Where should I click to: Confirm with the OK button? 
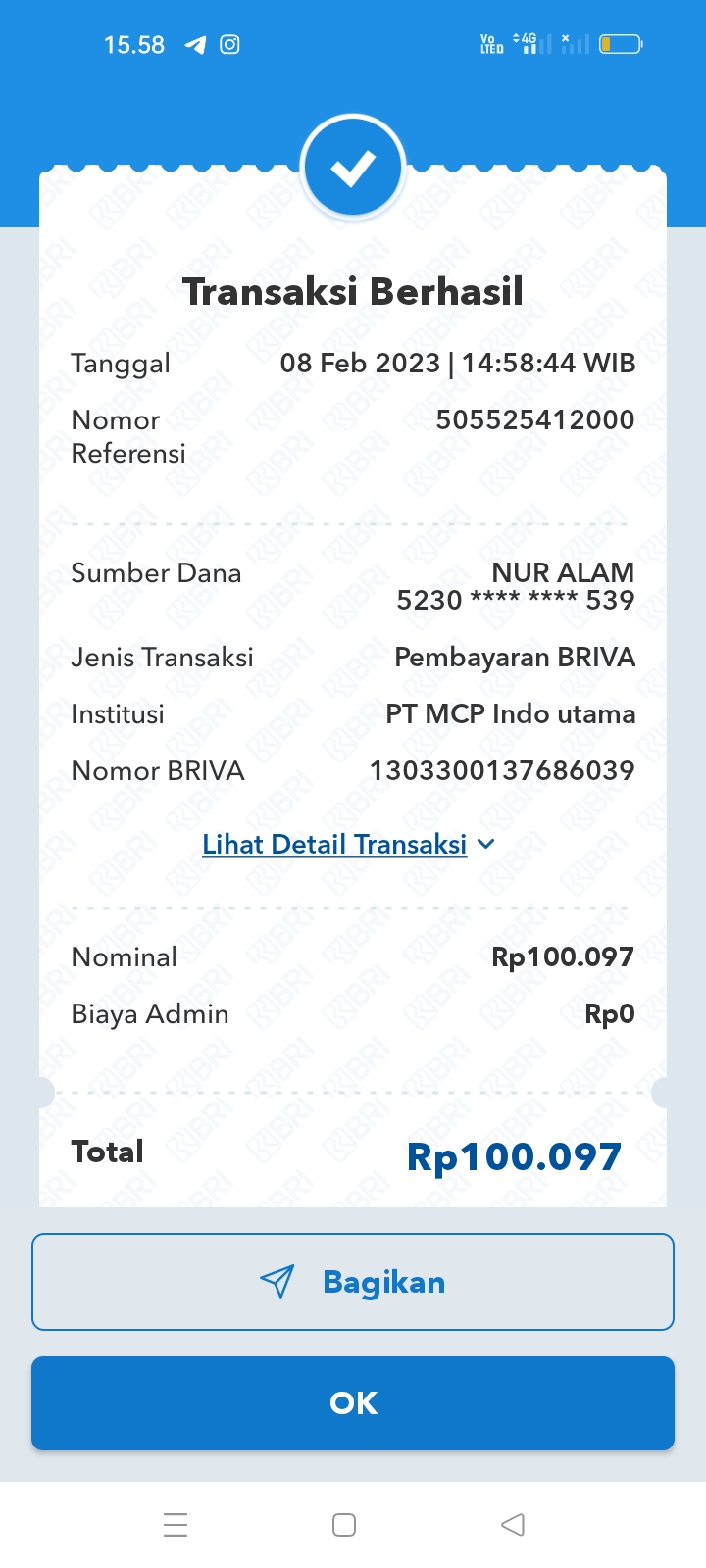[353, 1403]
